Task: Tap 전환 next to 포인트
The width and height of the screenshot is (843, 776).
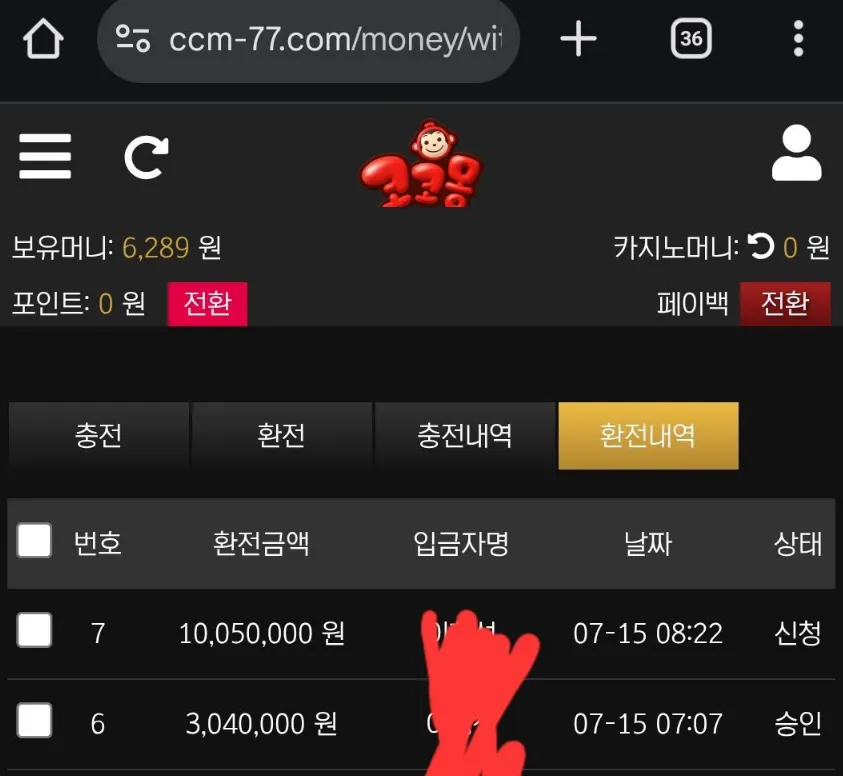Action: tap(207, 303)
